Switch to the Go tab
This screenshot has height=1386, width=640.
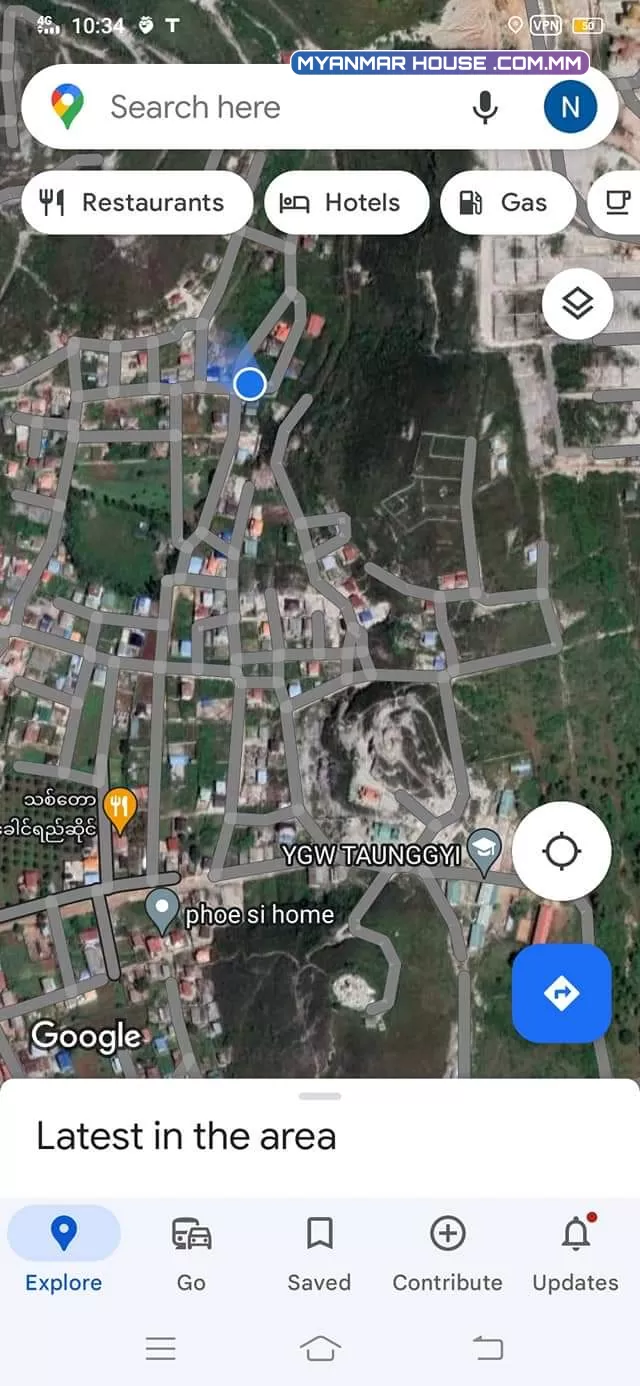(x=191, y=1254)
